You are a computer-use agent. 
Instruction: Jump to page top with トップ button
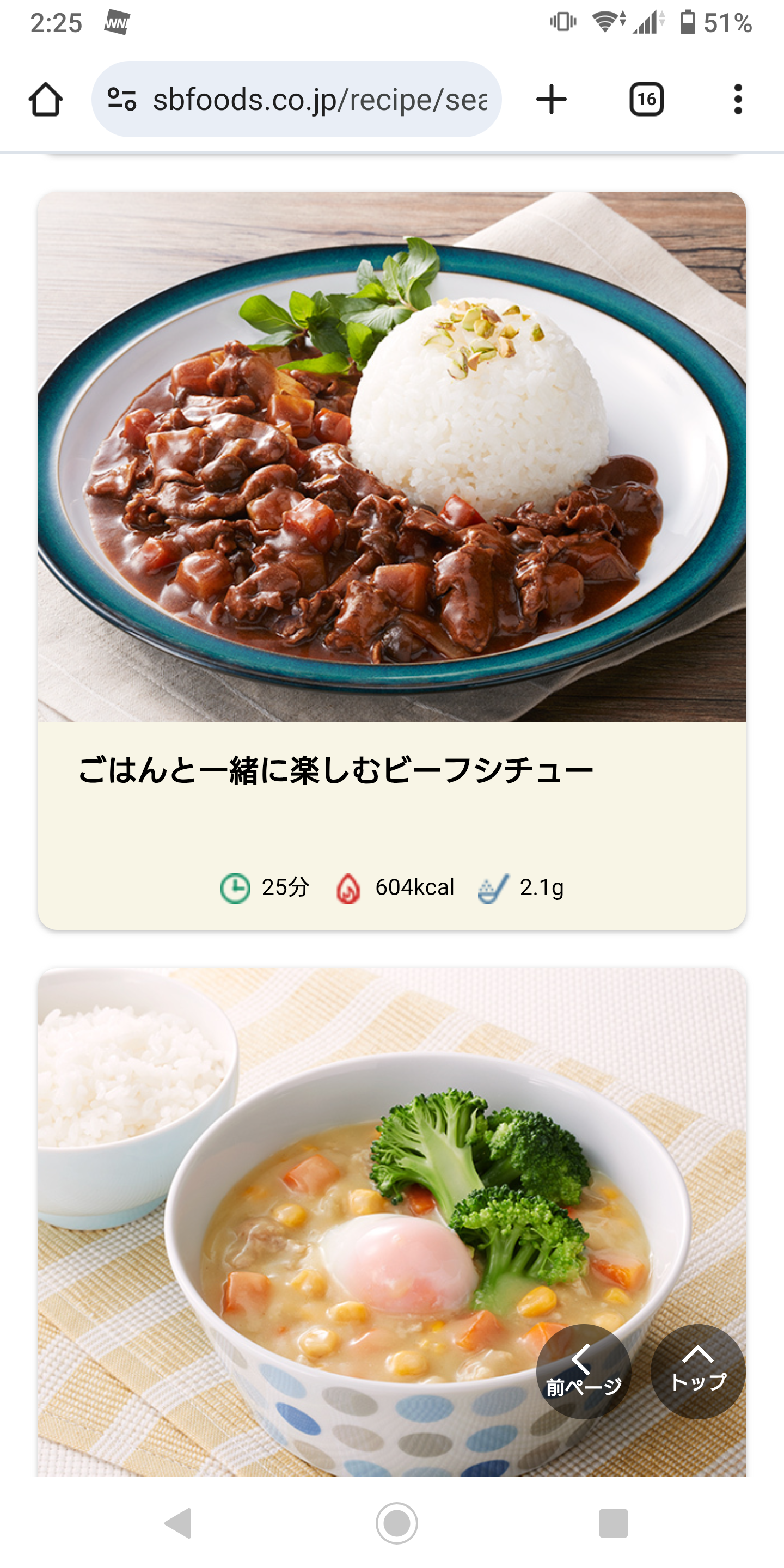point(697,1371)
